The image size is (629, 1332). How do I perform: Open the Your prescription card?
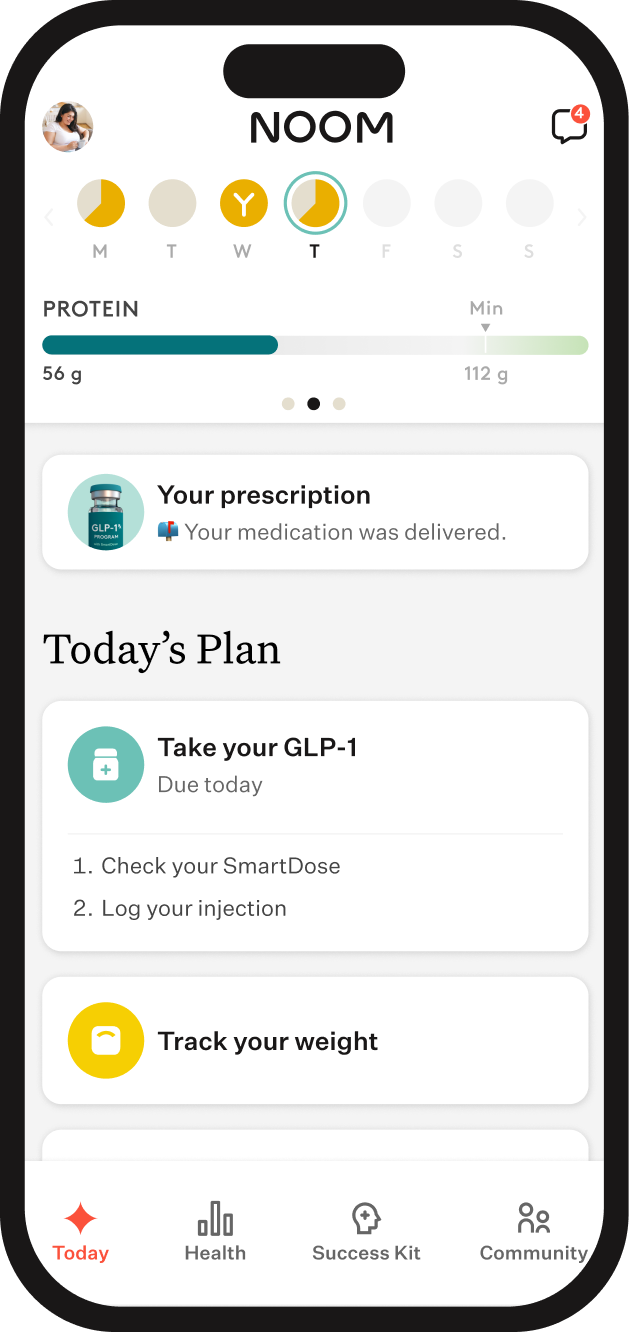tap(315, 512)
